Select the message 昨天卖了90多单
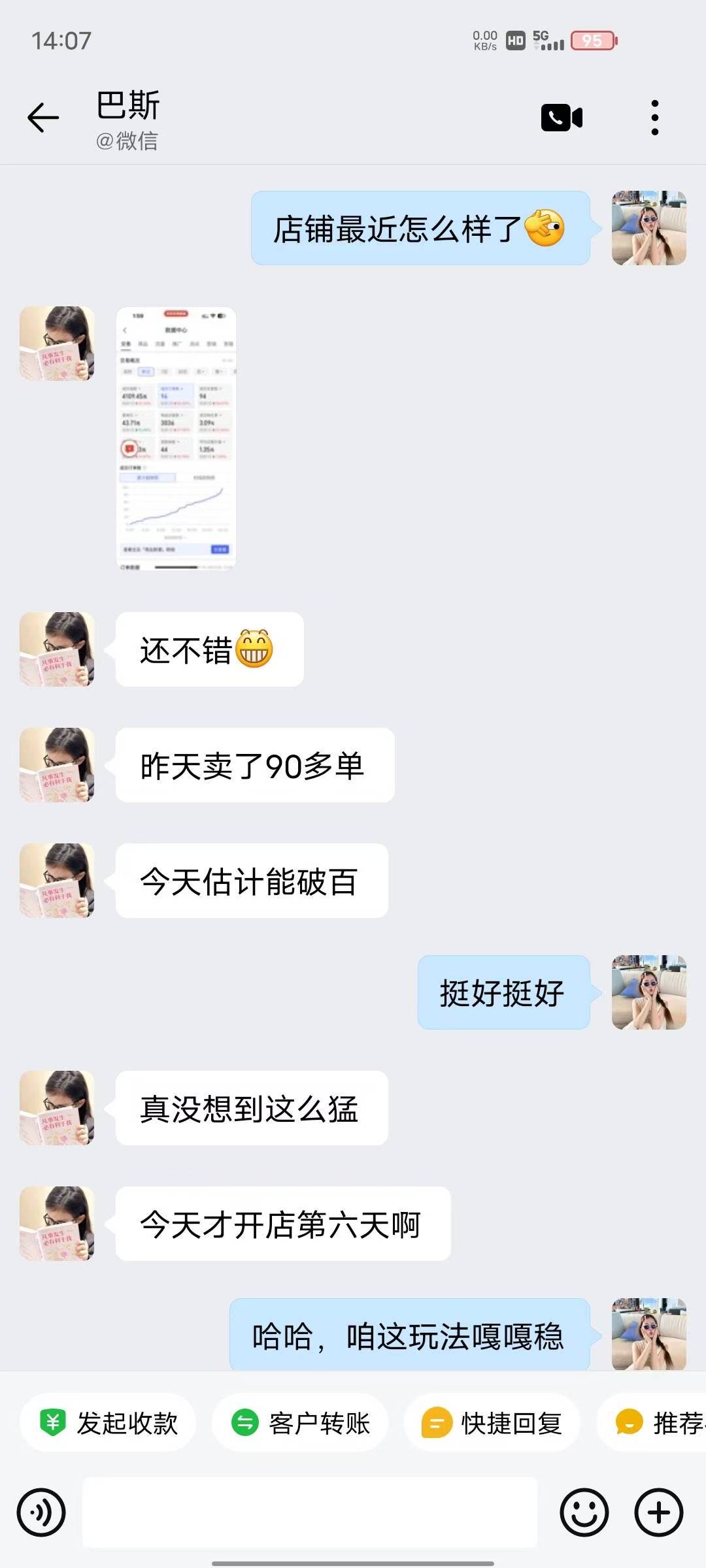This screenshot has width=706, height=1568. point(254,766)
